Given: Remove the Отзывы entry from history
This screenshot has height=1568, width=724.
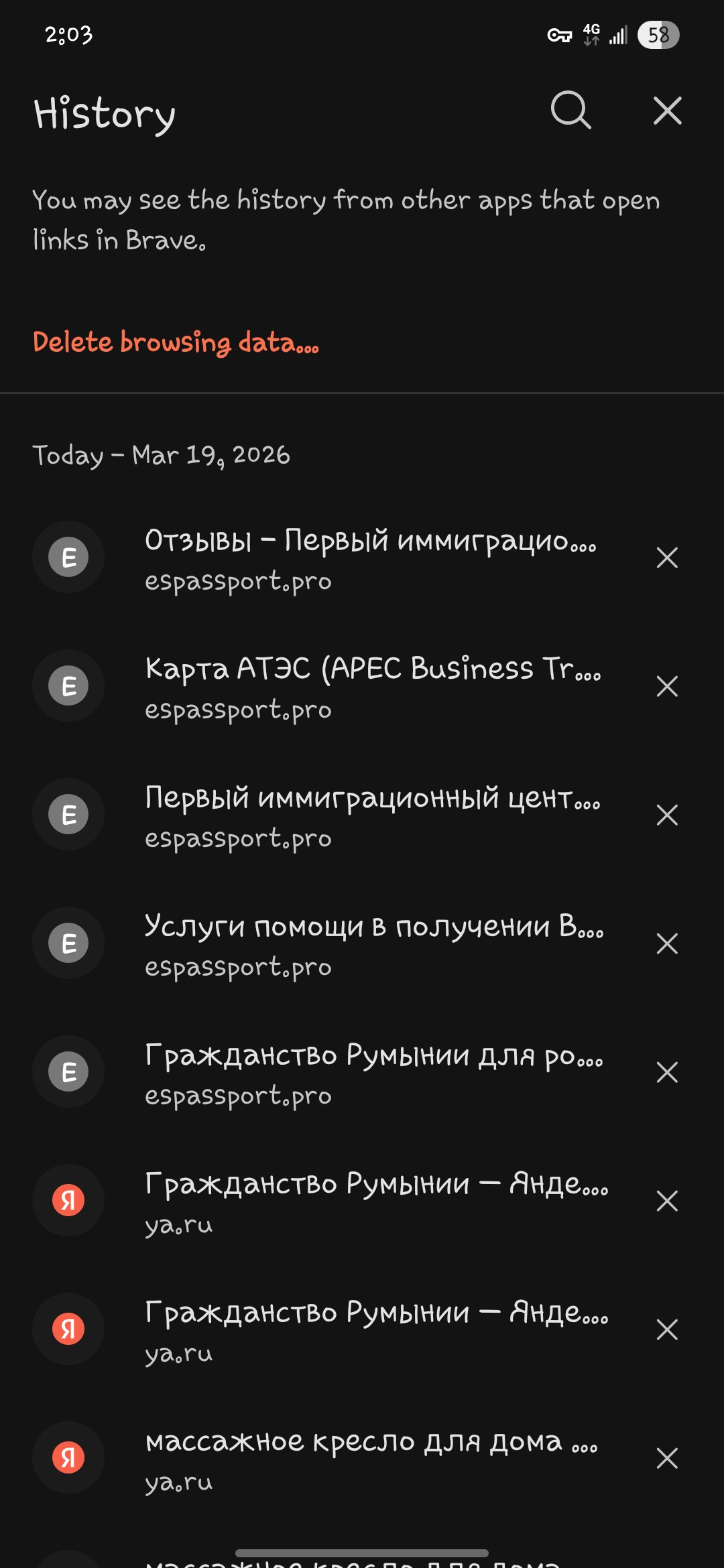Looking at the screenshot, I should 667,558.
